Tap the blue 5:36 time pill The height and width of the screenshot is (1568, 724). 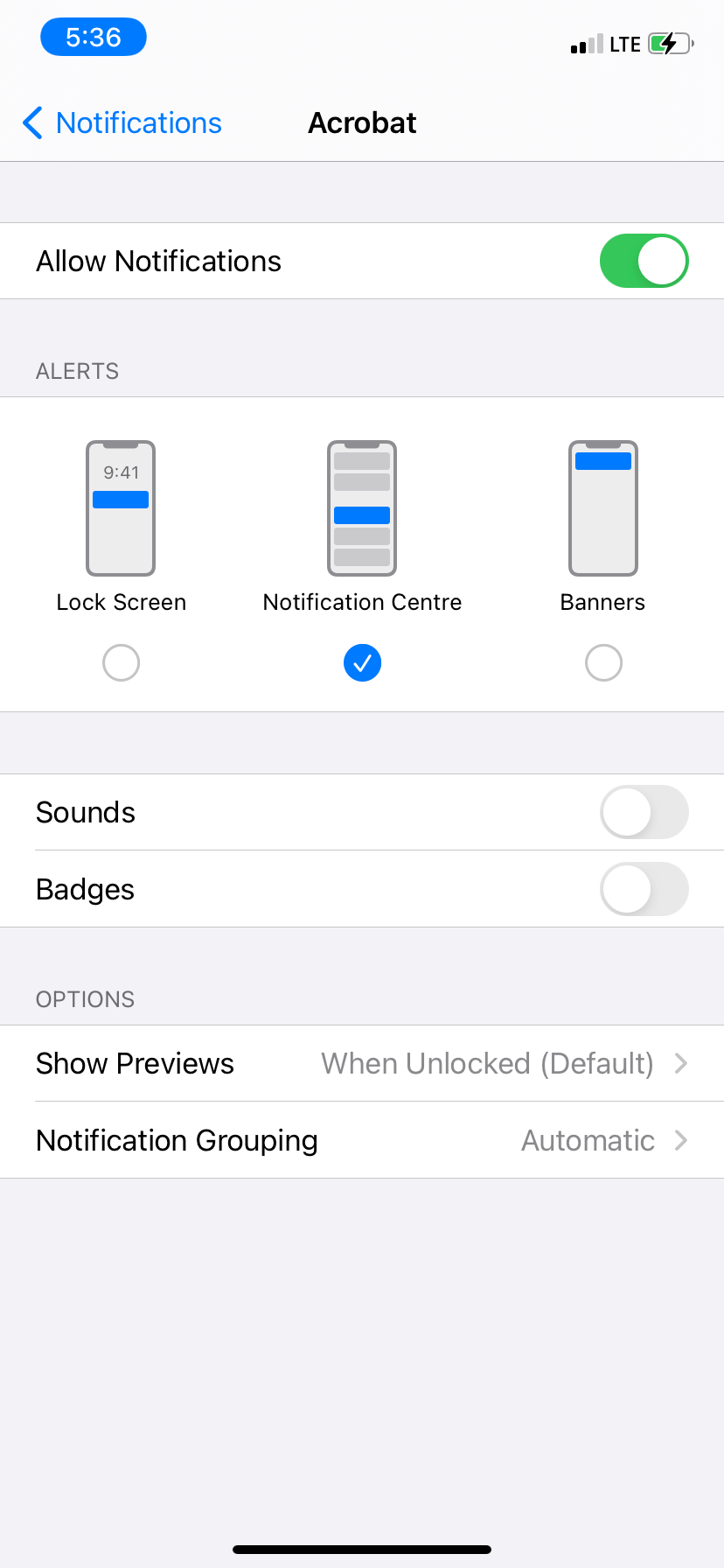point(94,37)
